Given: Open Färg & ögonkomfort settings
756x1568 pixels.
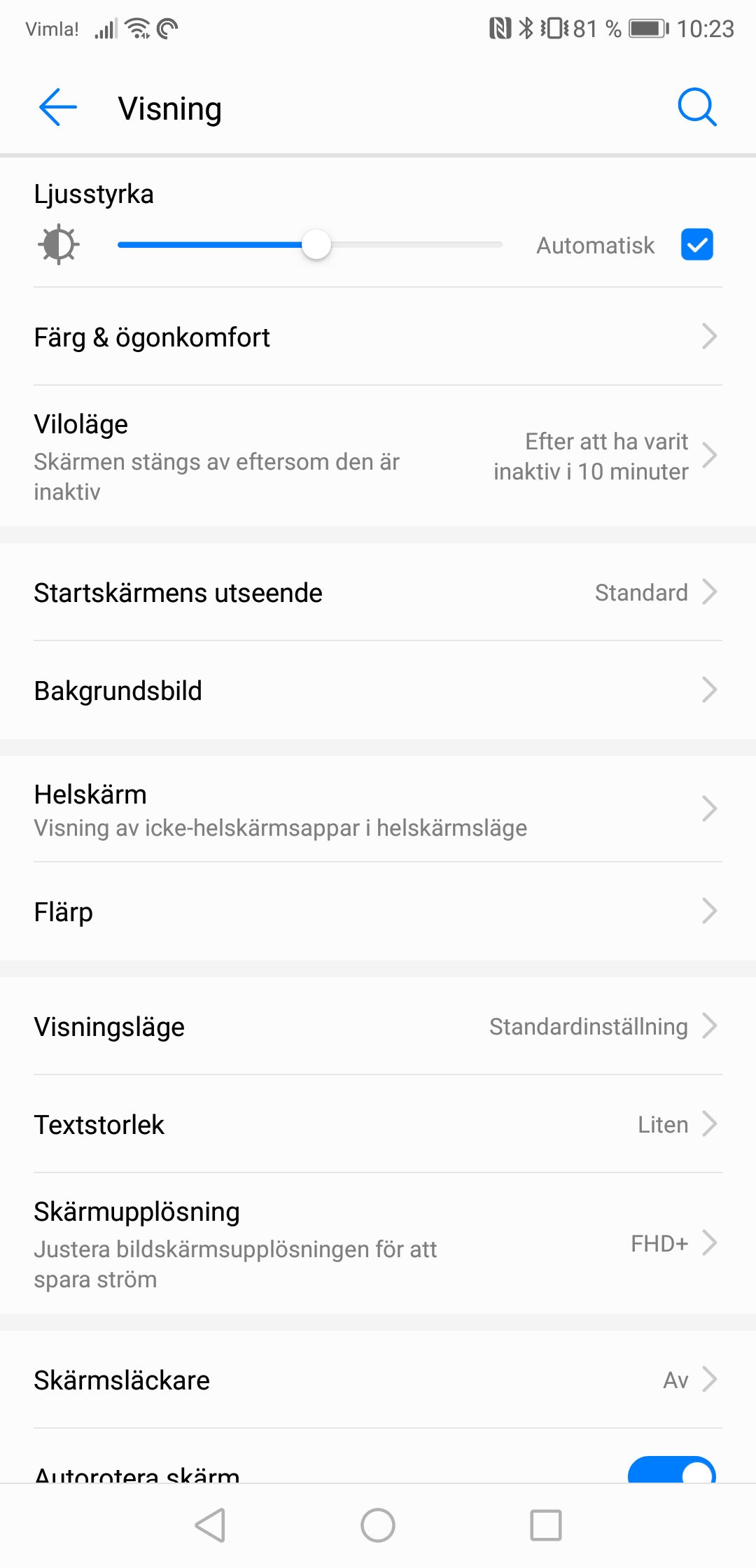Looking at the screenshot, I should click(378, 337).
